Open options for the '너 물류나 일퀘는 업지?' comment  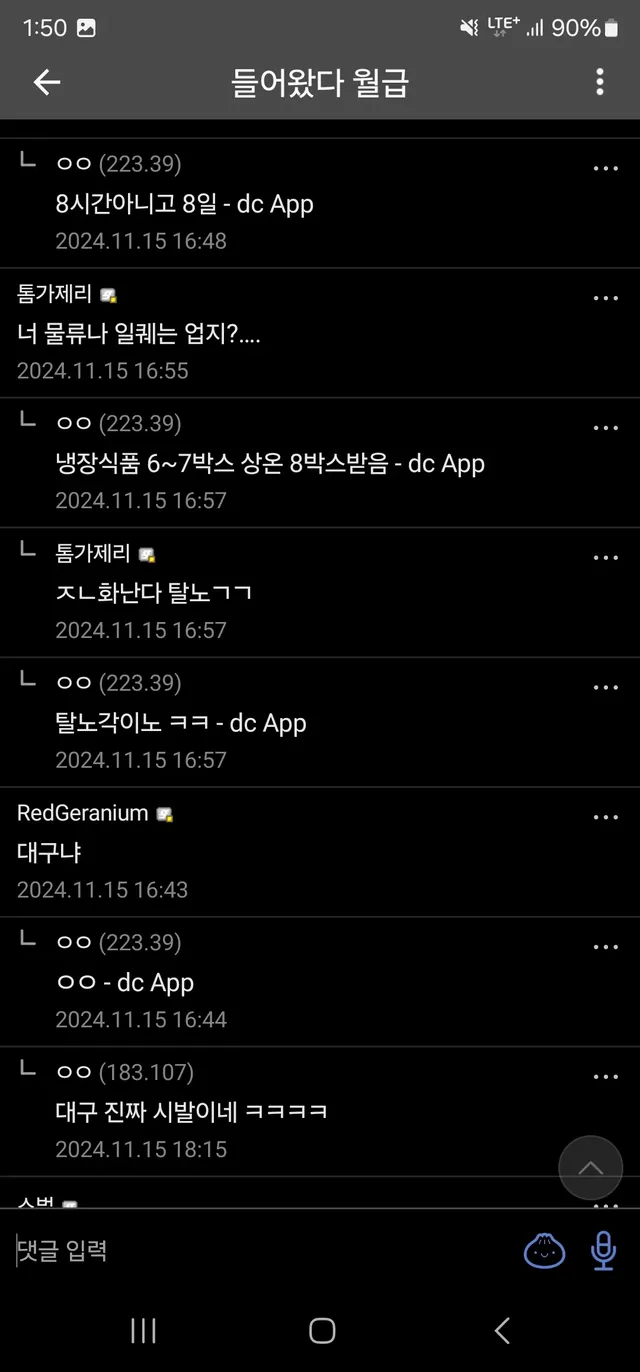coord(606,298)
